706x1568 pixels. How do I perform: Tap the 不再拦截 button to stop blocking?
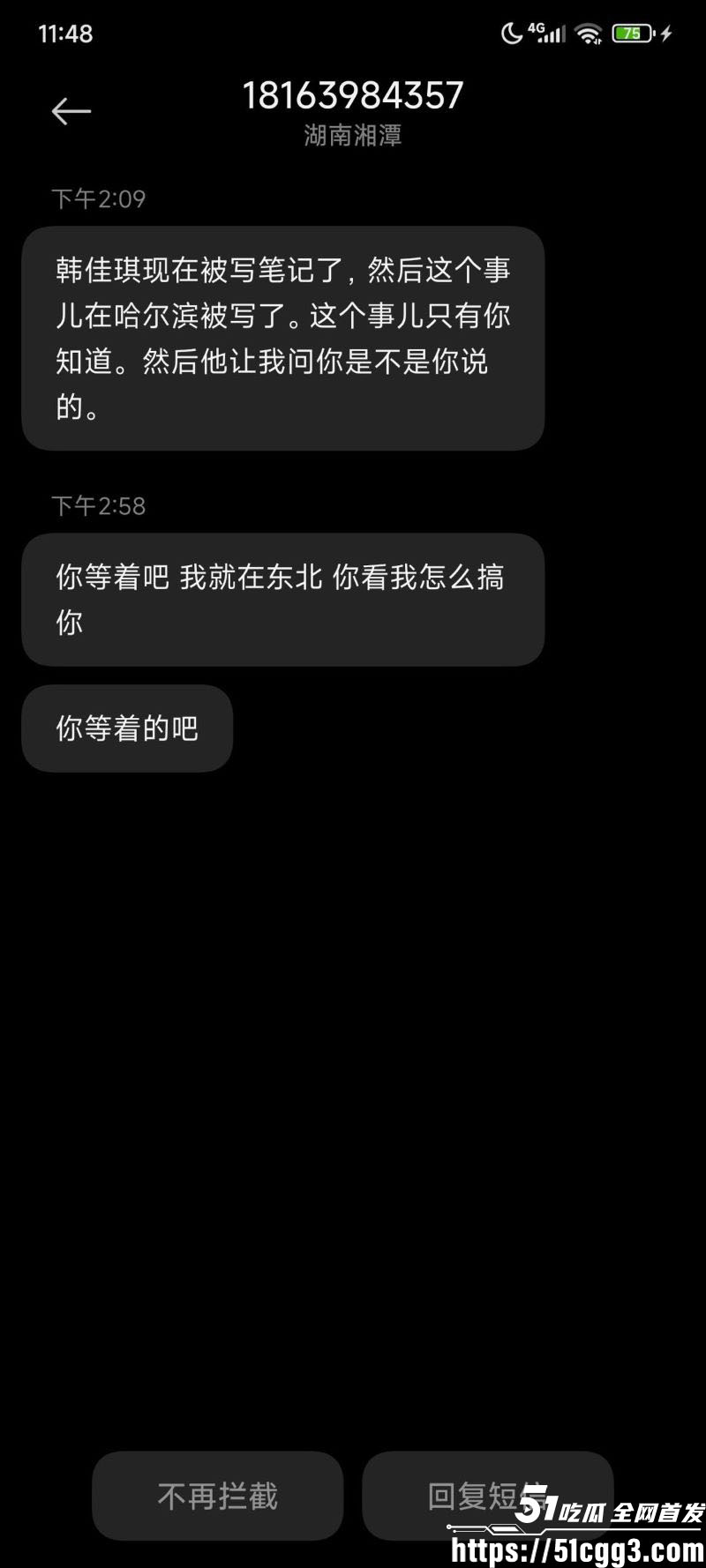pos(217,1496)
